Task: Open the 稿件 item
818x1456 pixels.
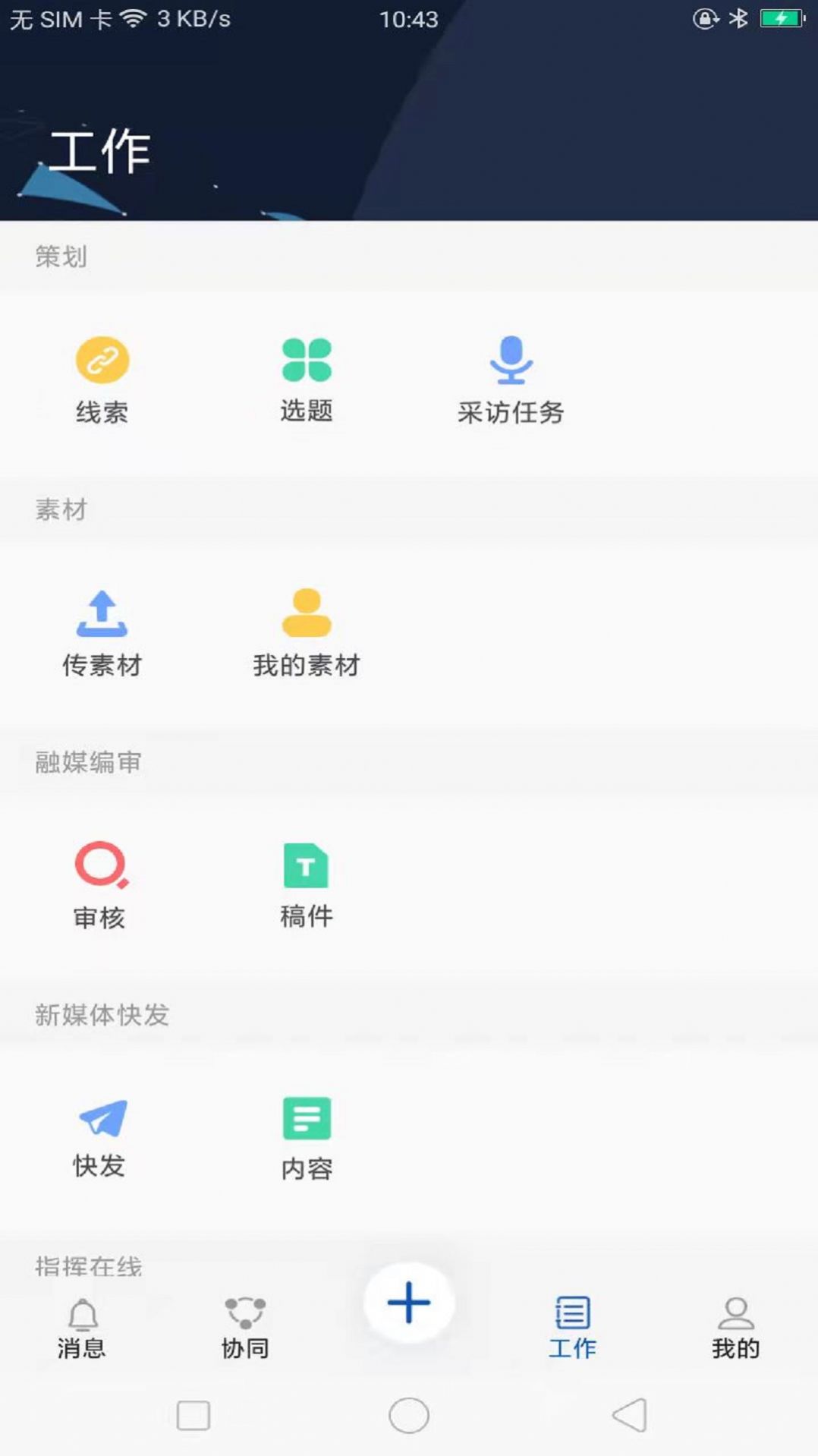Action: tap(307, 886)
